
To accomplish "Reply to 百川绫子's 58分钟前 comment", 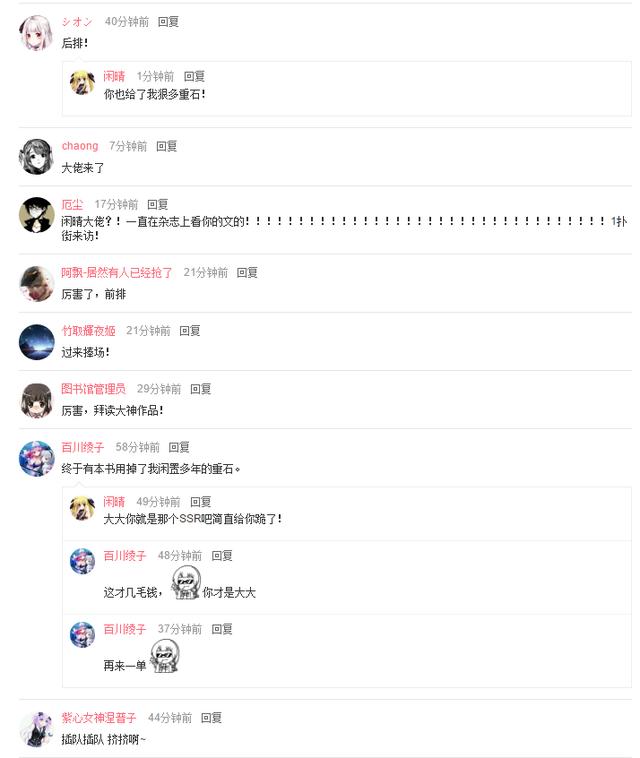I will point(179,447).
